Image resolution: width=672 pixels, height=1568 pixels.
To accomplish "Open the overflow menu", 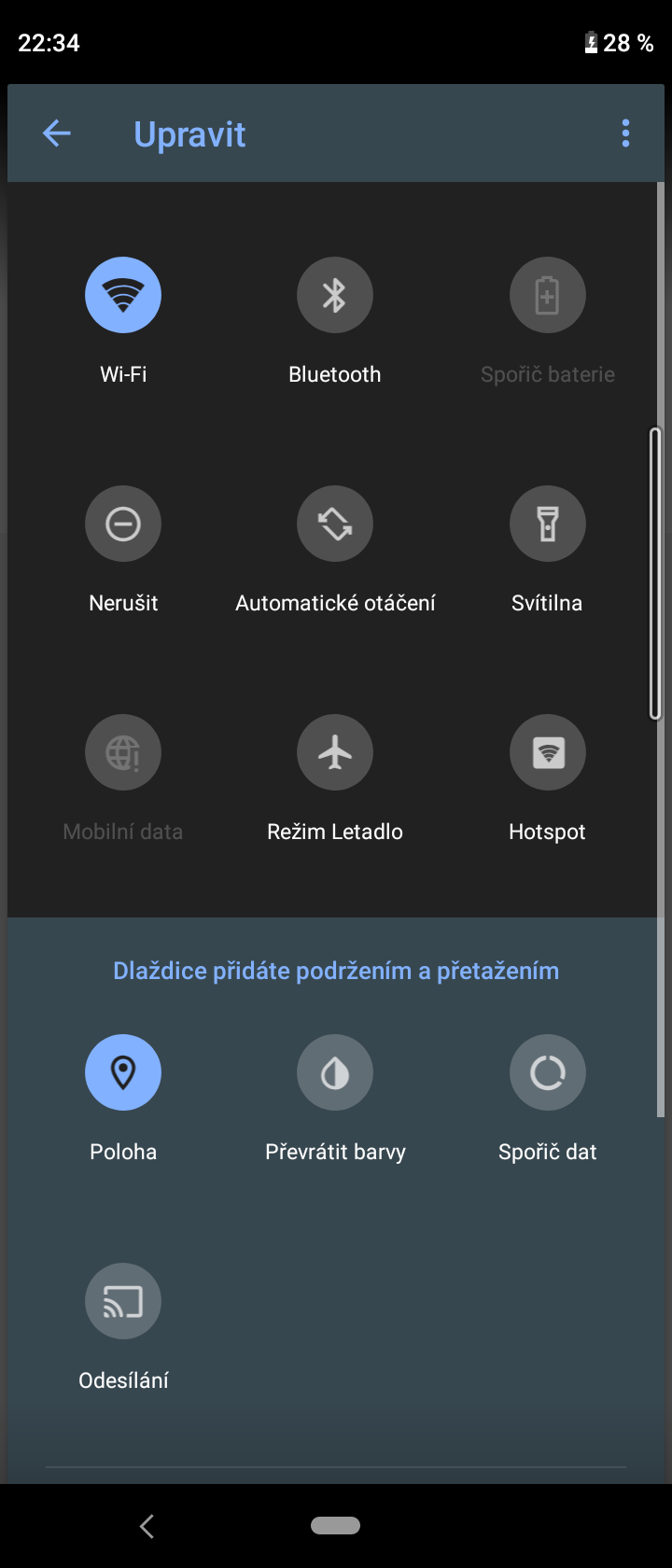I will (624, 133).
